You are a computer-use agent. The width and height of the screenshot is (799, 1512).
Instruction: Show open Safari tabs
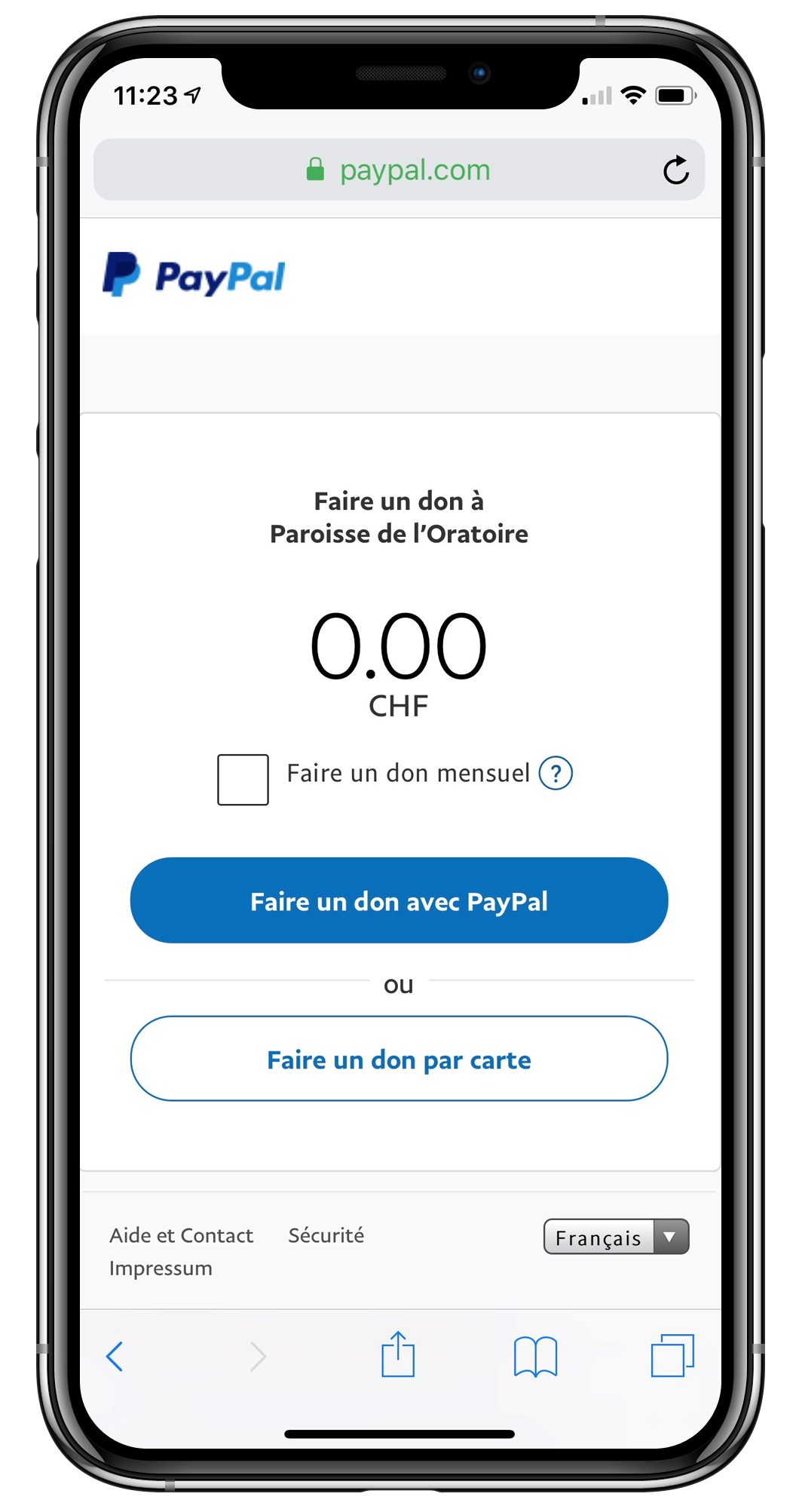(672, 1356)
